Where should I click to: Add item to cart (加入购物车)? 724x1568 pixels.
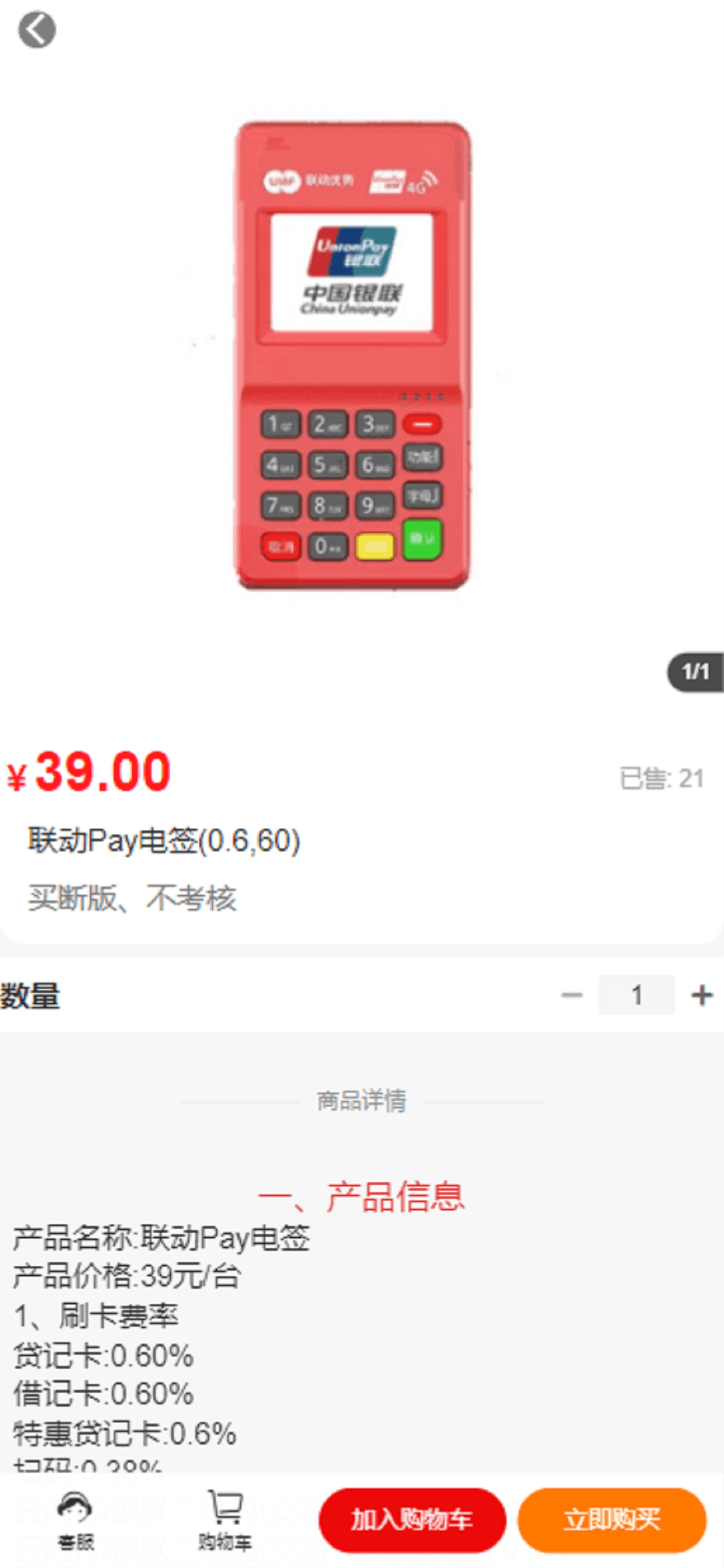412,1520
